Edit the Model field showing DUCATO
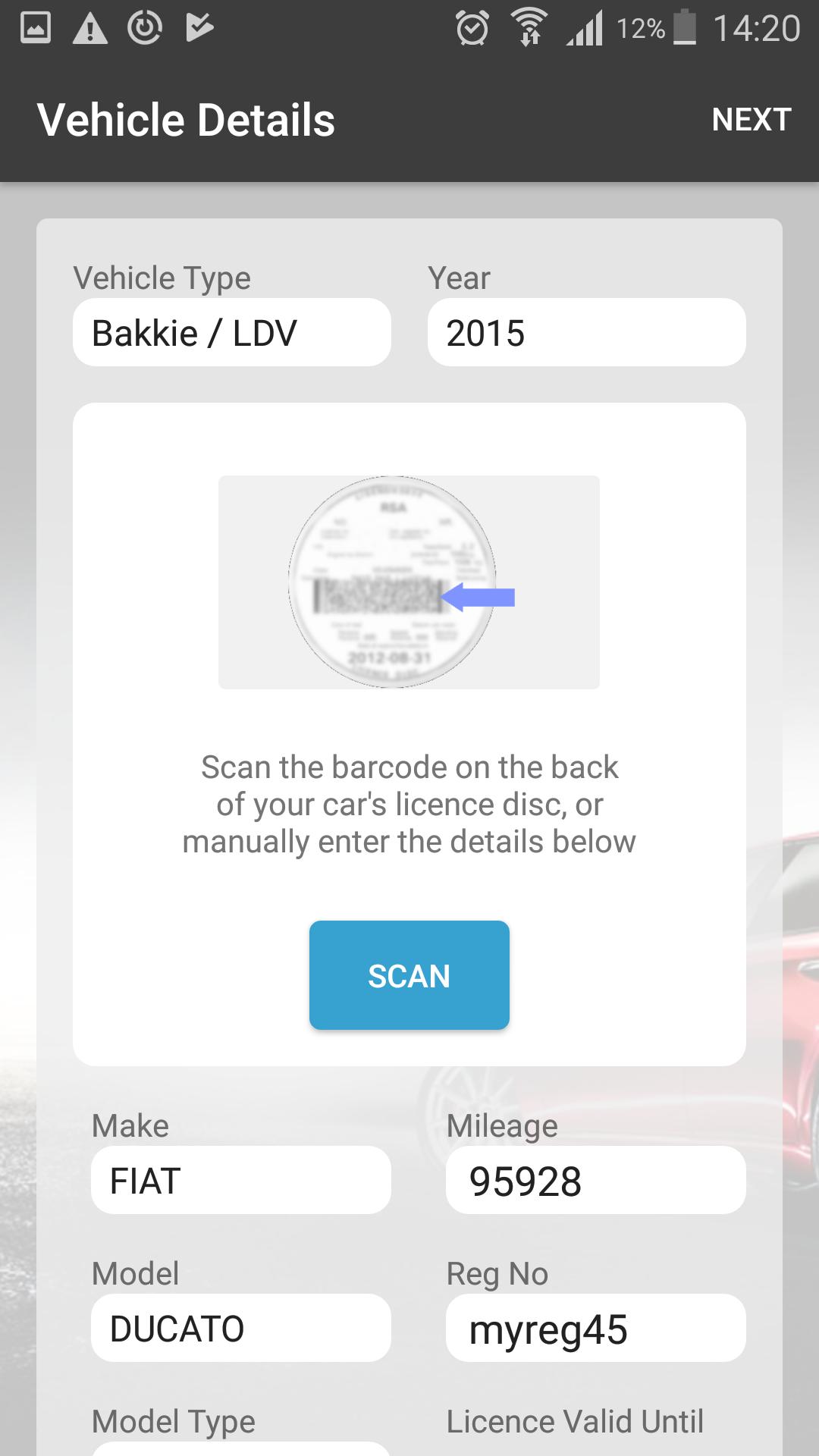The height and width of the screenshot is (1456, 819). [240, 1328]
